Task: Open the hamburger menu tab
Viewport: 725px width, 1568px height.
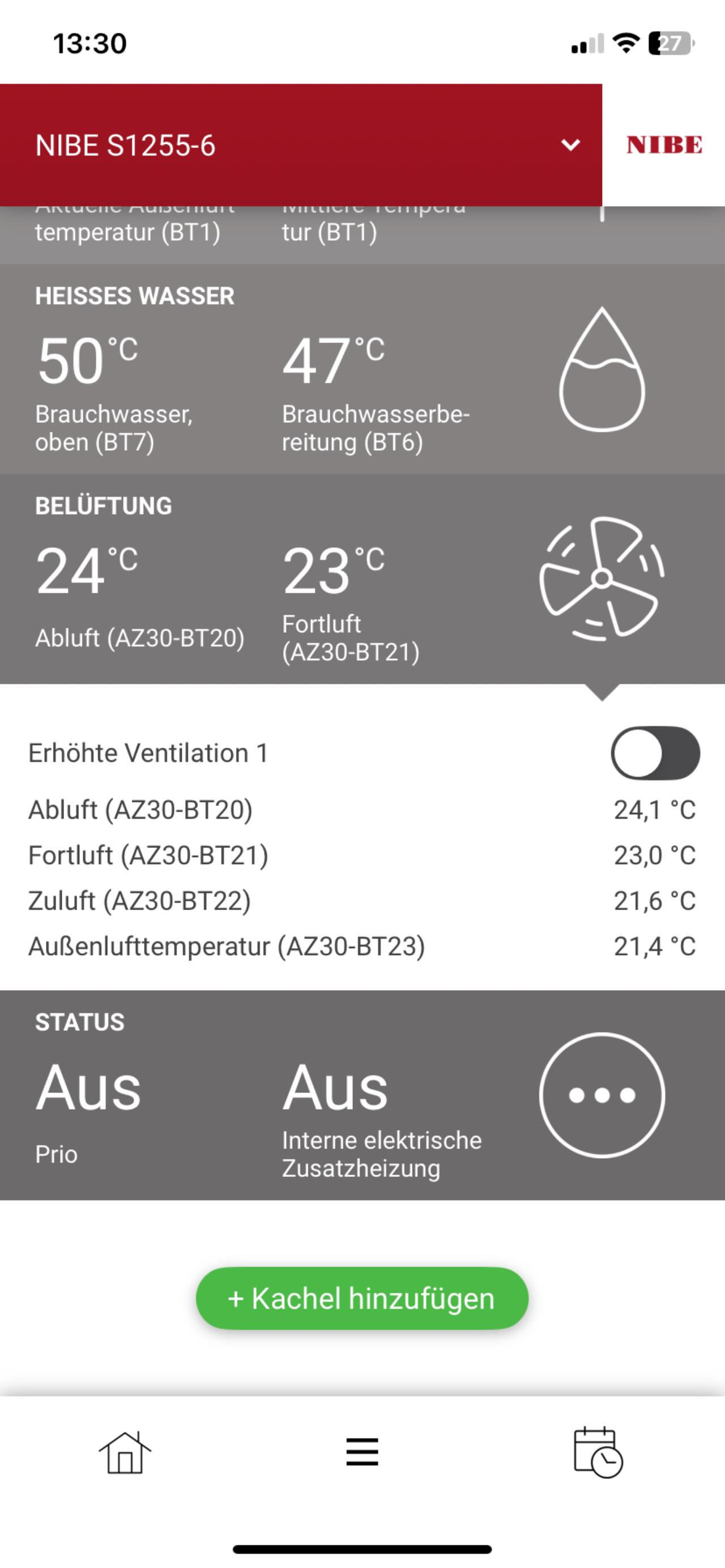Action: 362,1452
